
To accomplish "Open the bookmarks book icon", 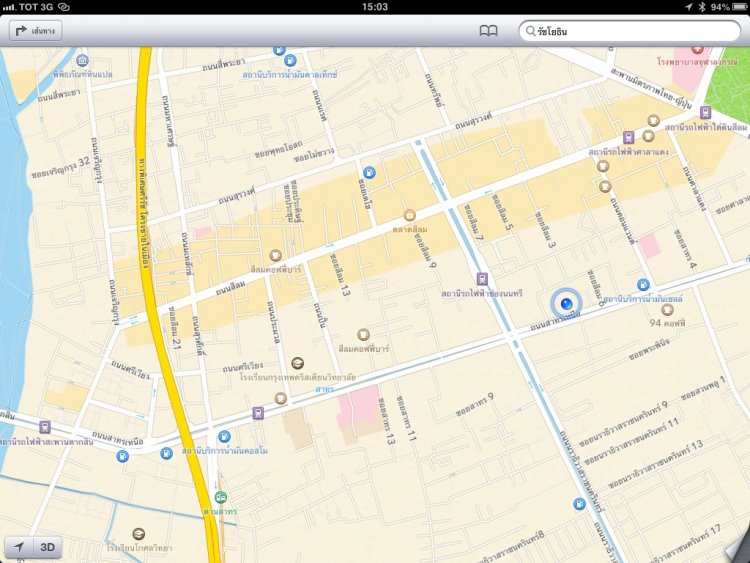I will [488, 31].
